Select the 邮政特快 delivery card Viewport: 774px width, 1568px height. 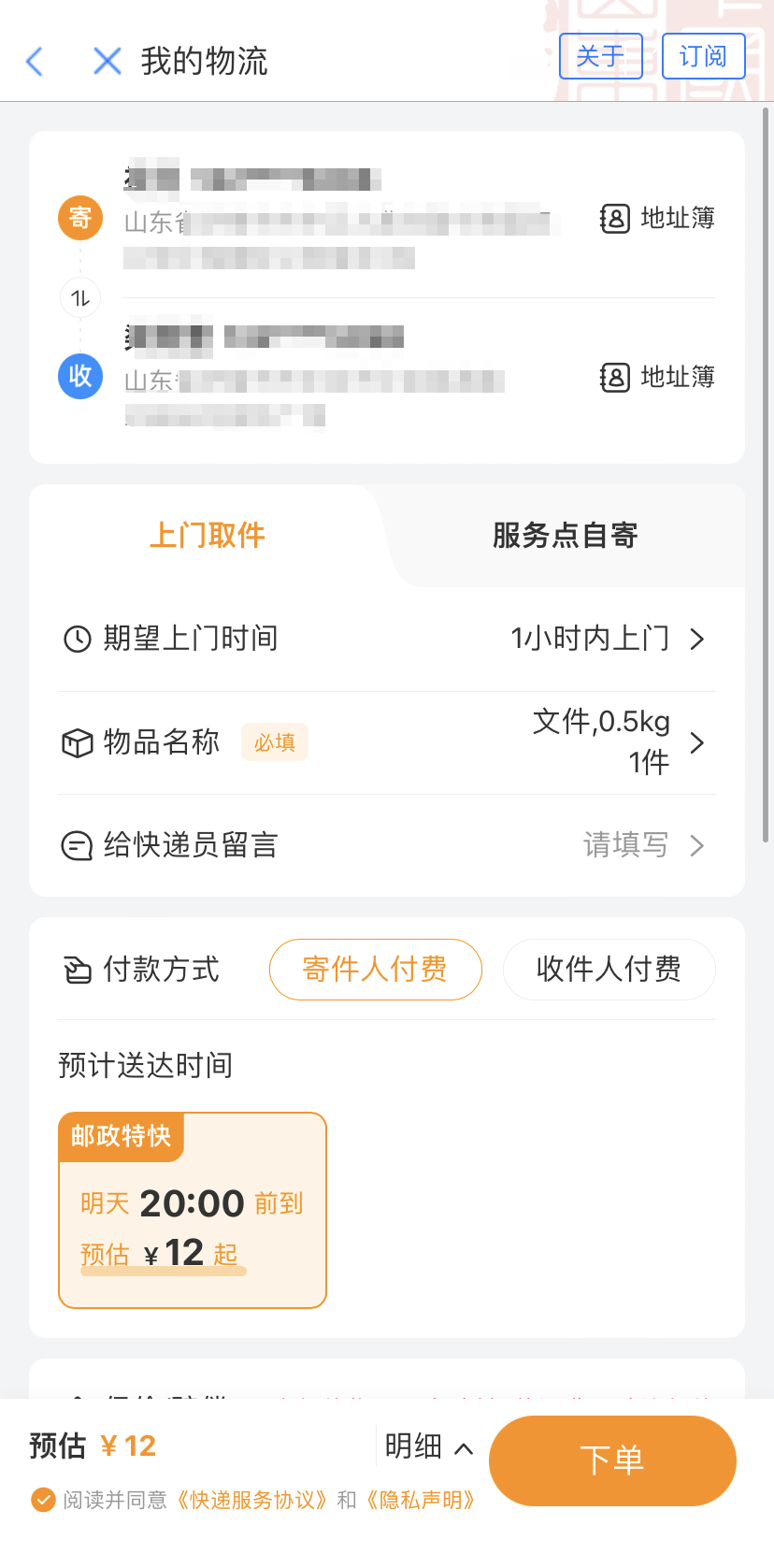tap(193, 1210)
